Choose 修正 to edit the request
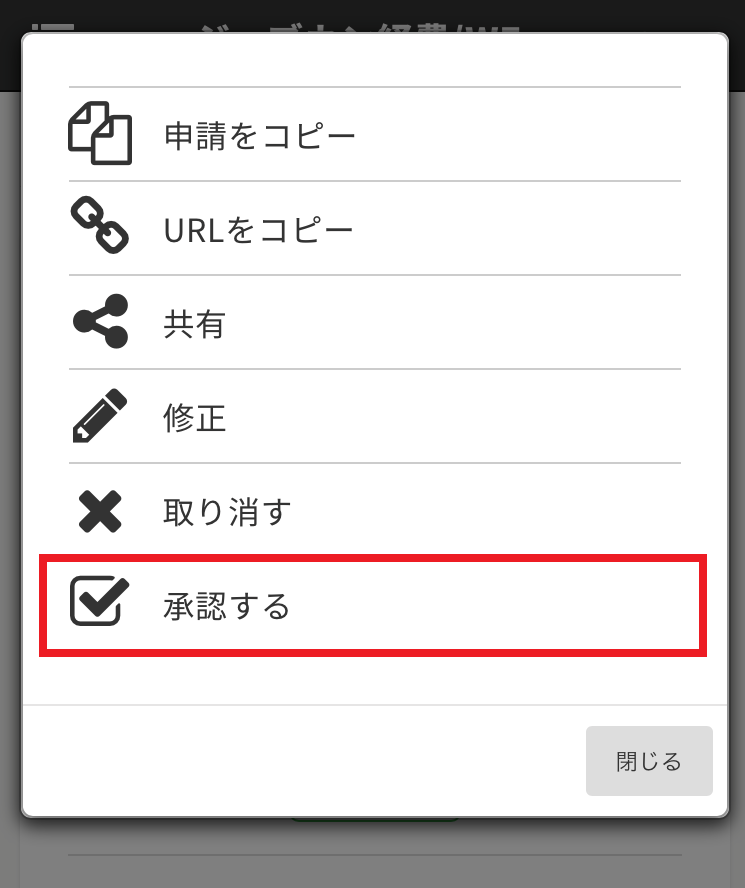This screenshot has height=888, width=745. click(x=195, y=417)
